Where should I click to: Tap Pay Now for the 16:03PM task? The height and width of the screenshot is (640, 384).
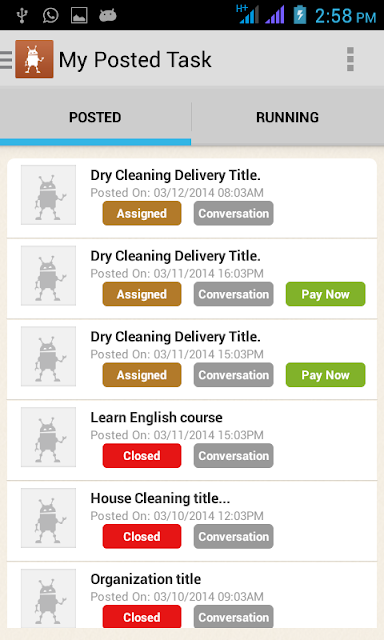click(x=325, y=294)
